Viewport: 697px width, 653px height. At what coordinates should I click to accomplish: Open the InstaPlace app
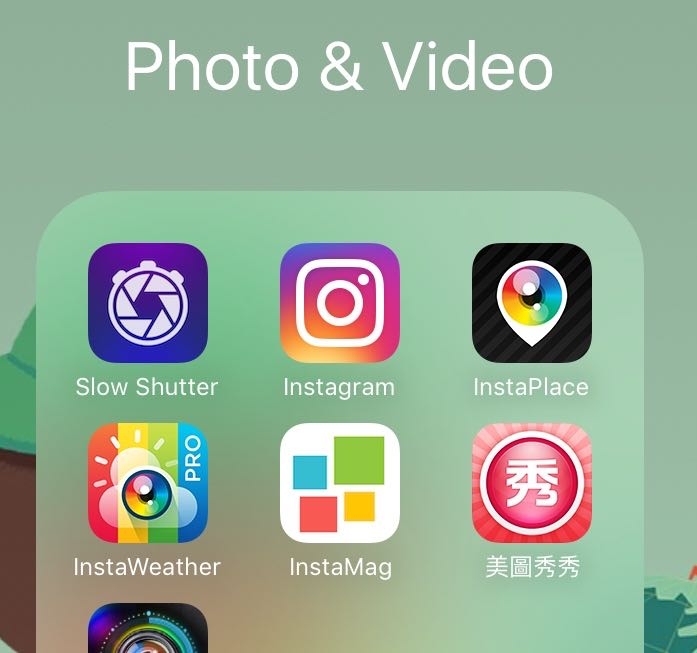532,303
